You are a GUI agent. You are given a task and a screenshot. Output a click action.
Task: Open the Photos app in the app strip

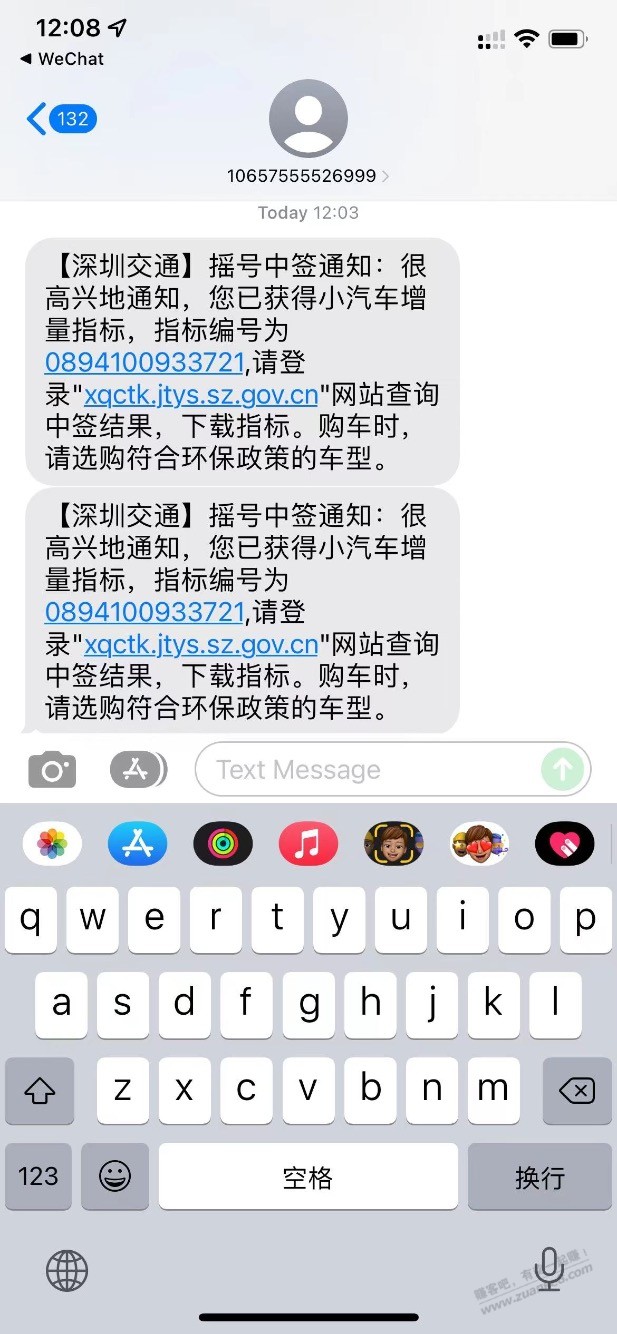click(52, 845)
